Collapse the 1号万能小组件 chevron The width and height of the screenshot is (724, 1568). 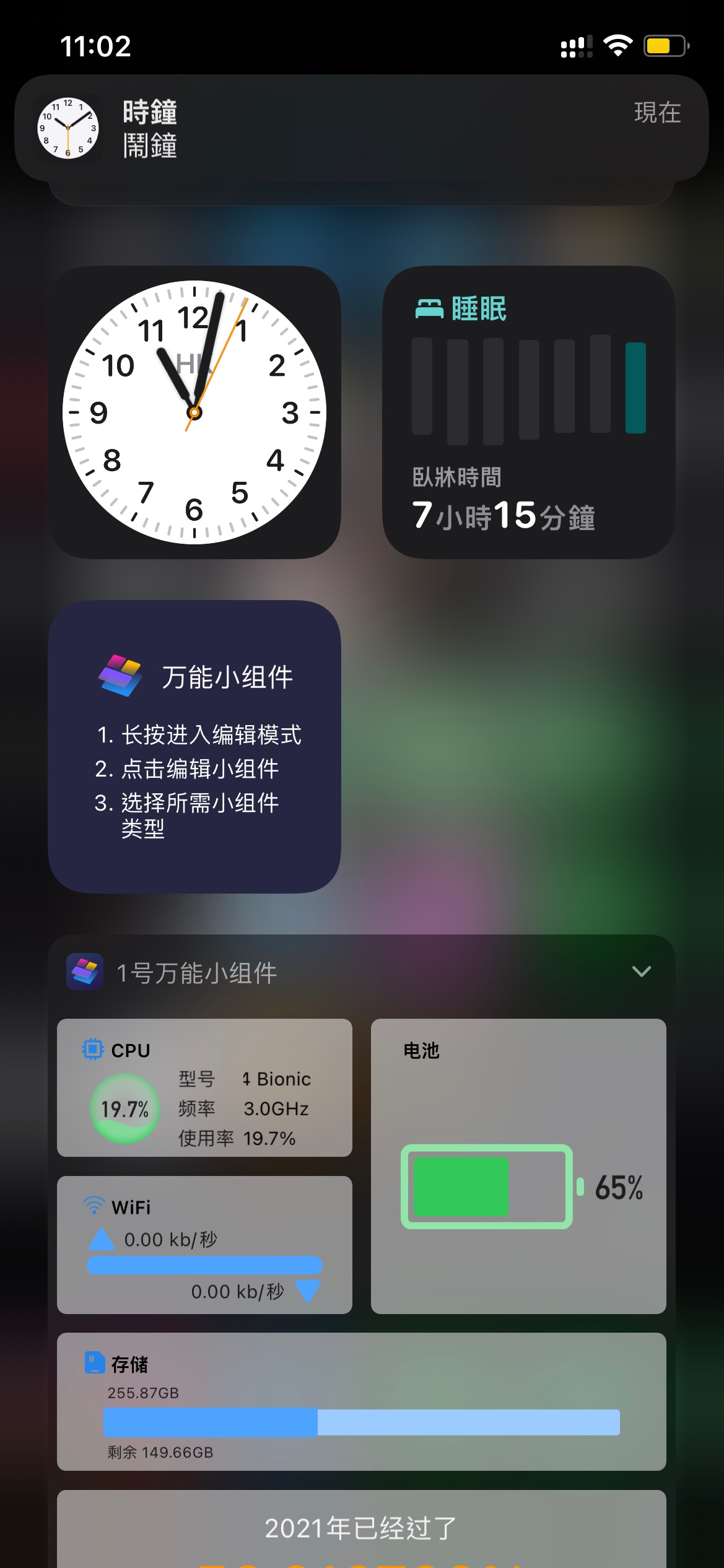click(x=641, y=971)
